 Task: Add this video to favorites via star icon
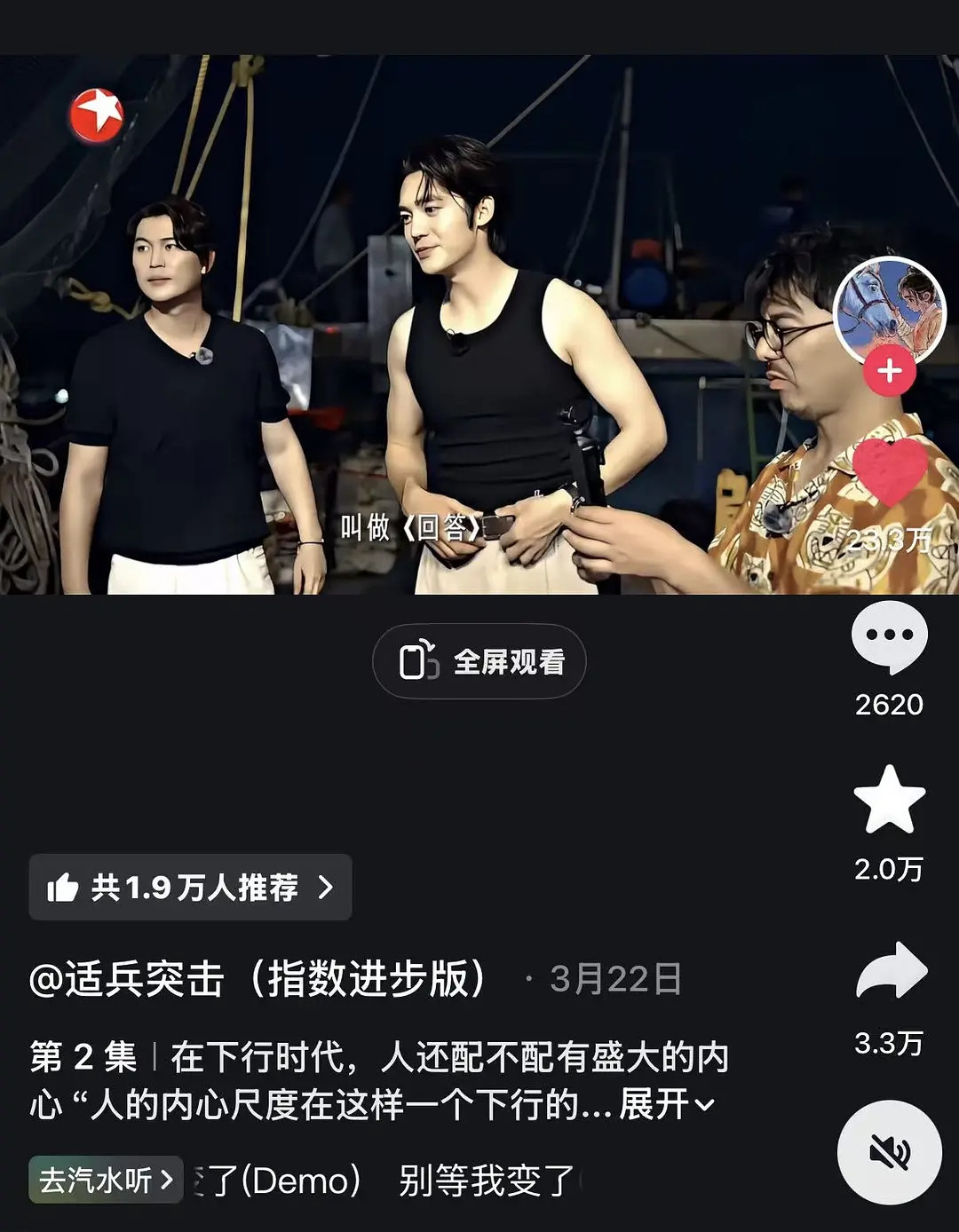pos(891,802)
